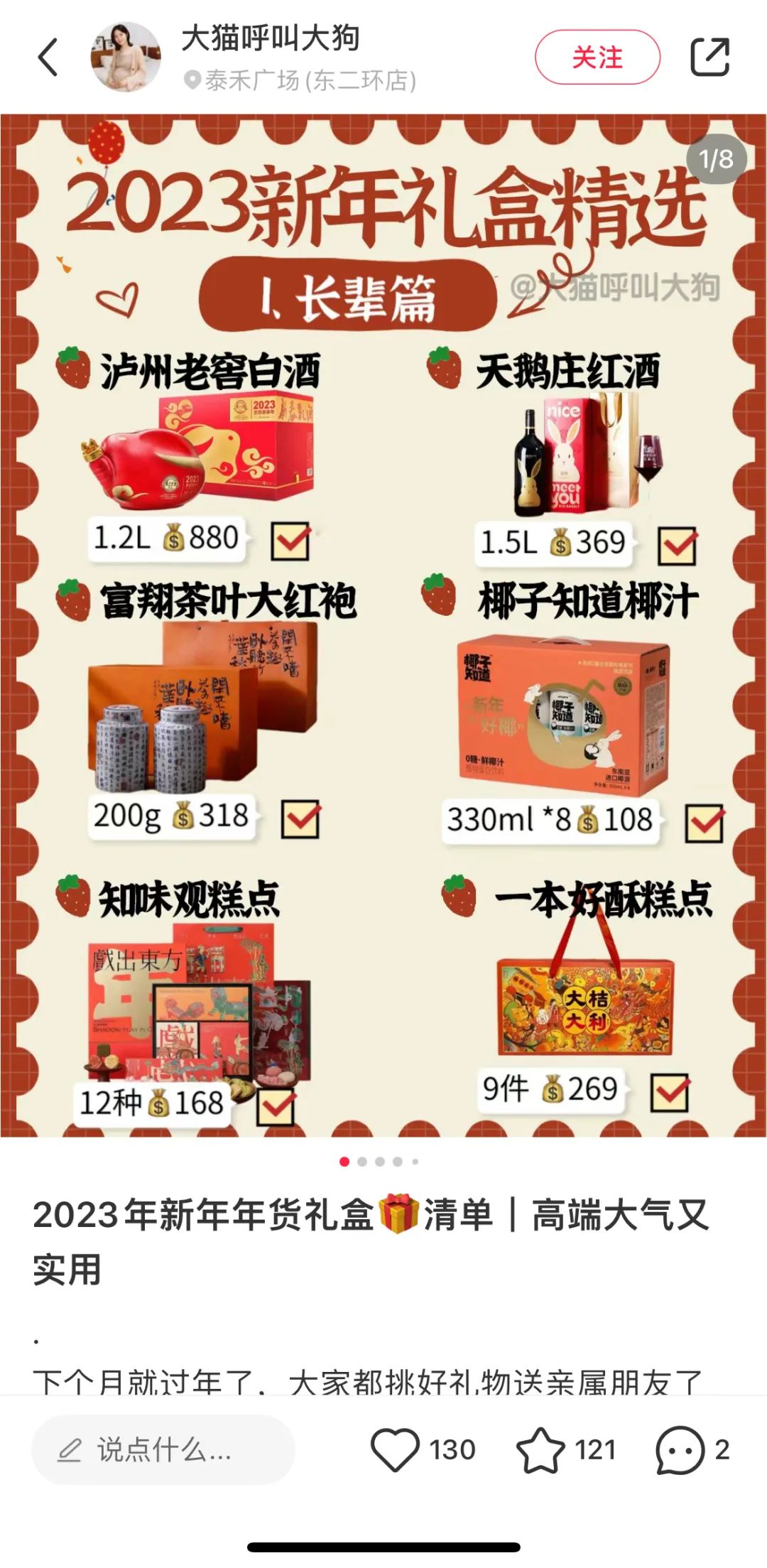
Task: Open 大猫呼叫大狗's profile avatar
Action: [126, 57]
